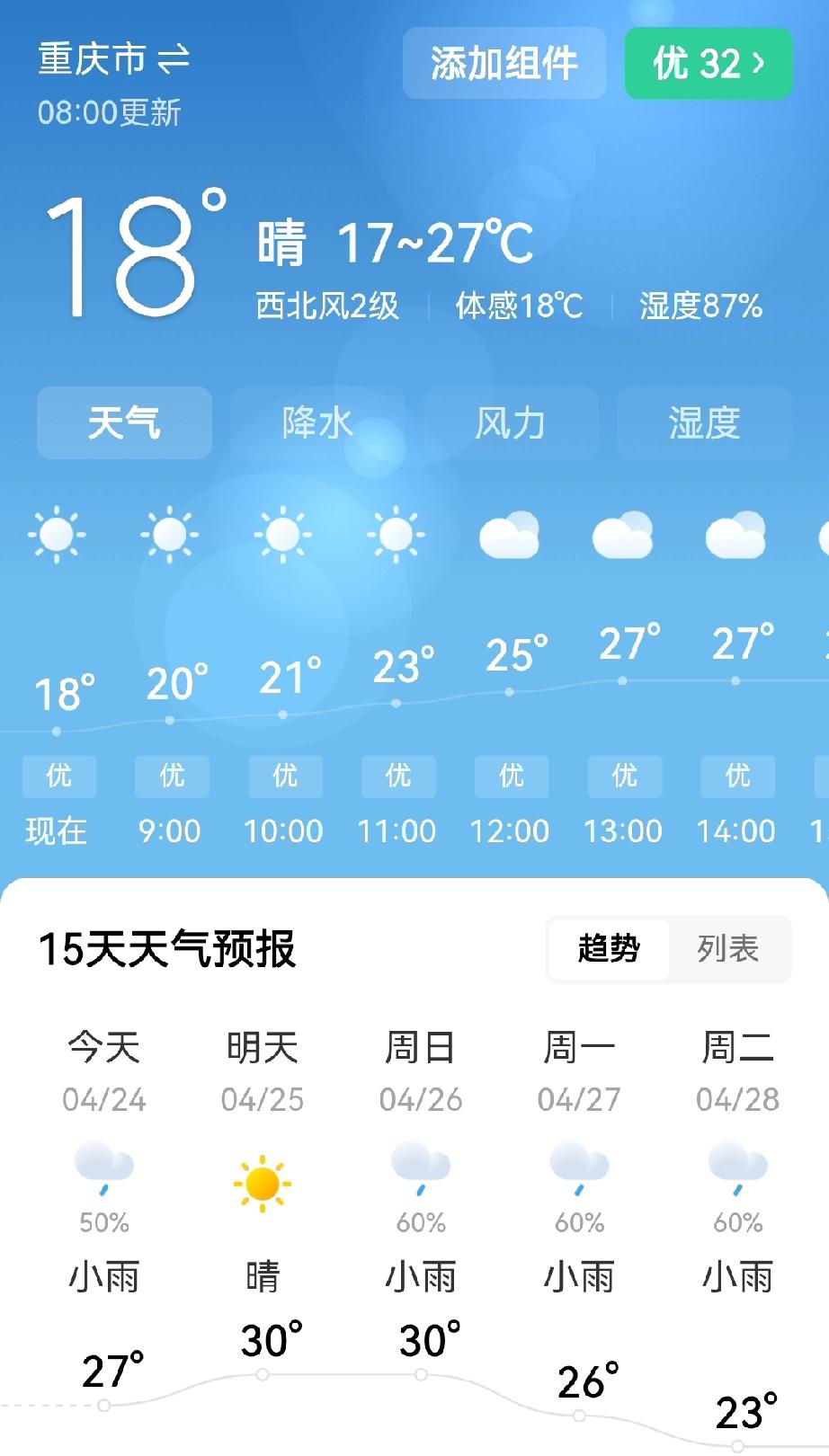
Task: Click the sun icon for 明天 04/25
Action: click(x=261, y=1185)
